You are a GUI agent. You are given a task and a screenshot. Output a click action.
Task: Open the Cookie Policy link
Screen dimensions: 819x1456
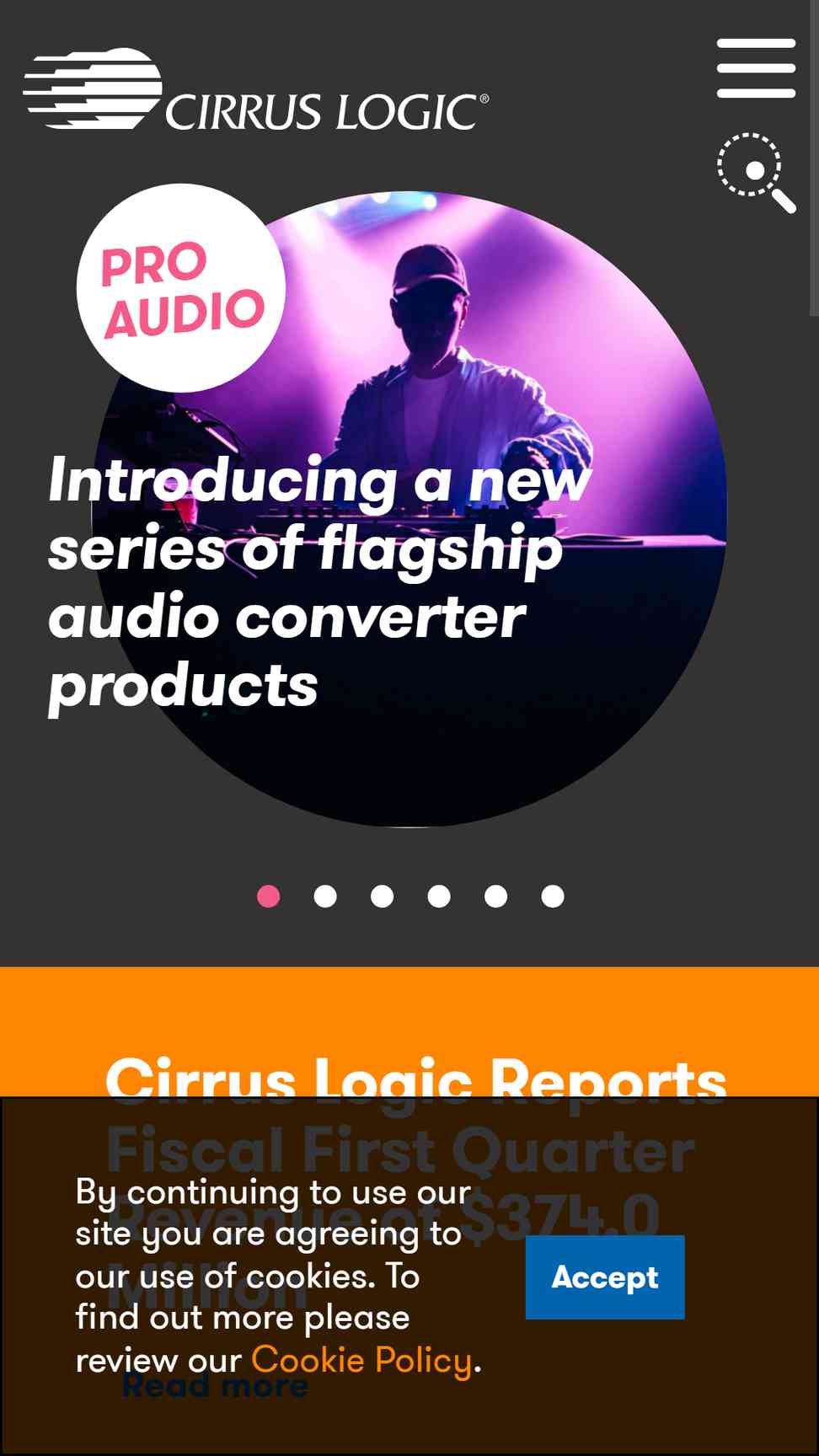(x=361, y=1360)
